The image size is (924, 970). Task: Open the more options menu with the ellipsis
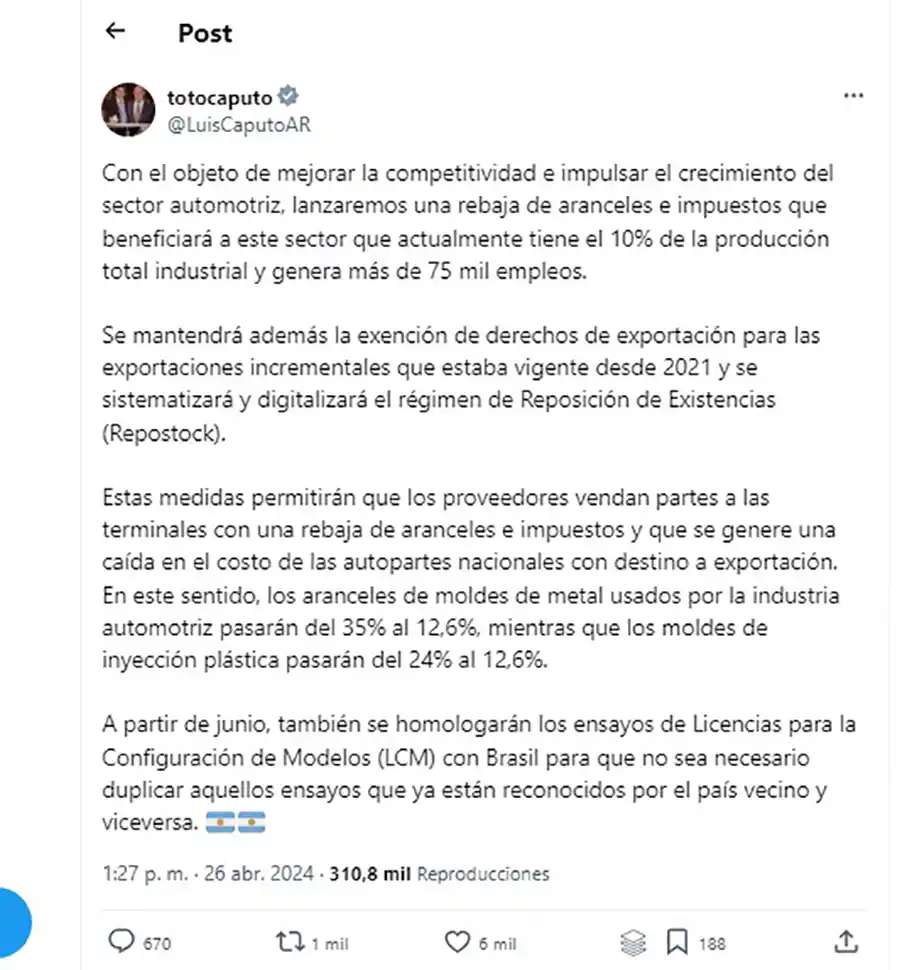854,94
